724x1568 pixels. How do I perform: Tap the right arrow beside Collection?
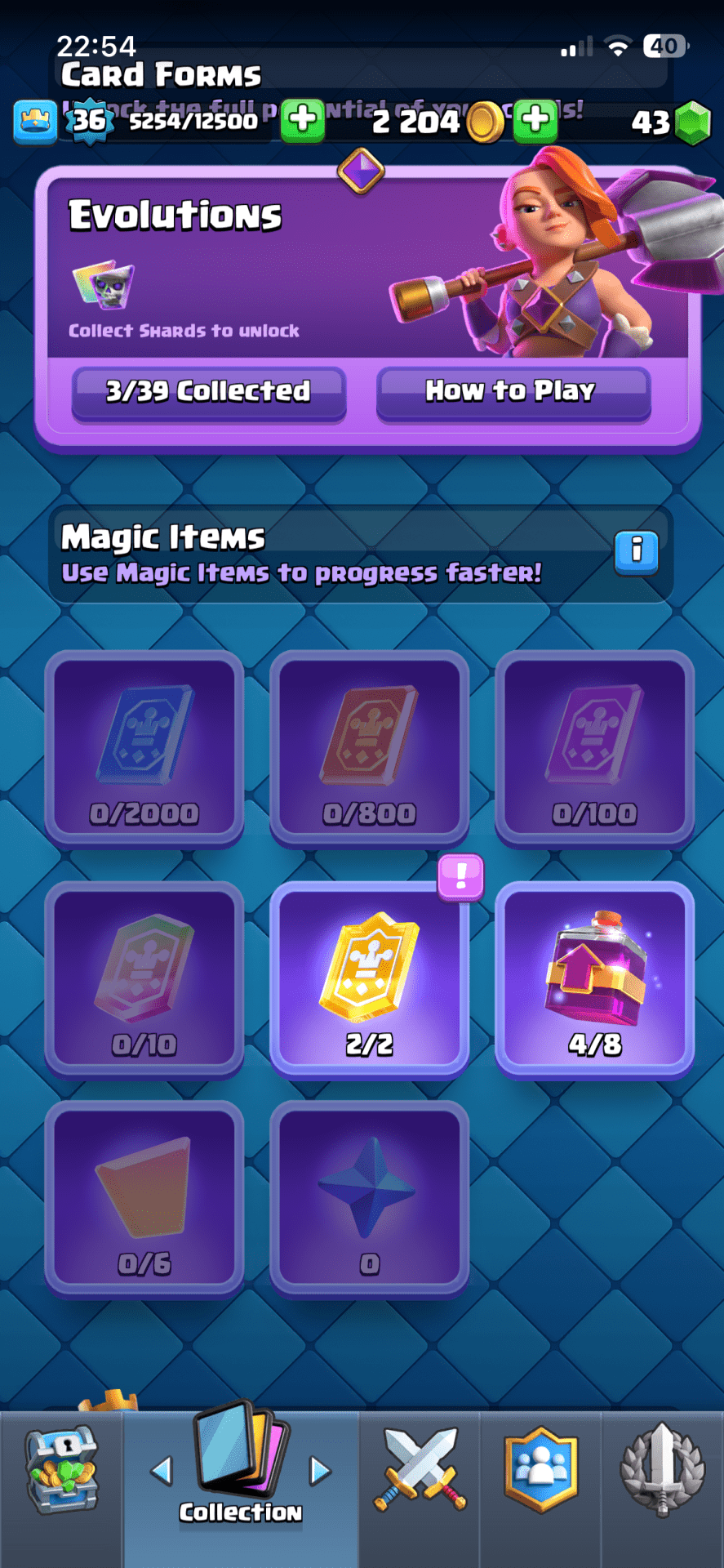[x=320, y=1471]
